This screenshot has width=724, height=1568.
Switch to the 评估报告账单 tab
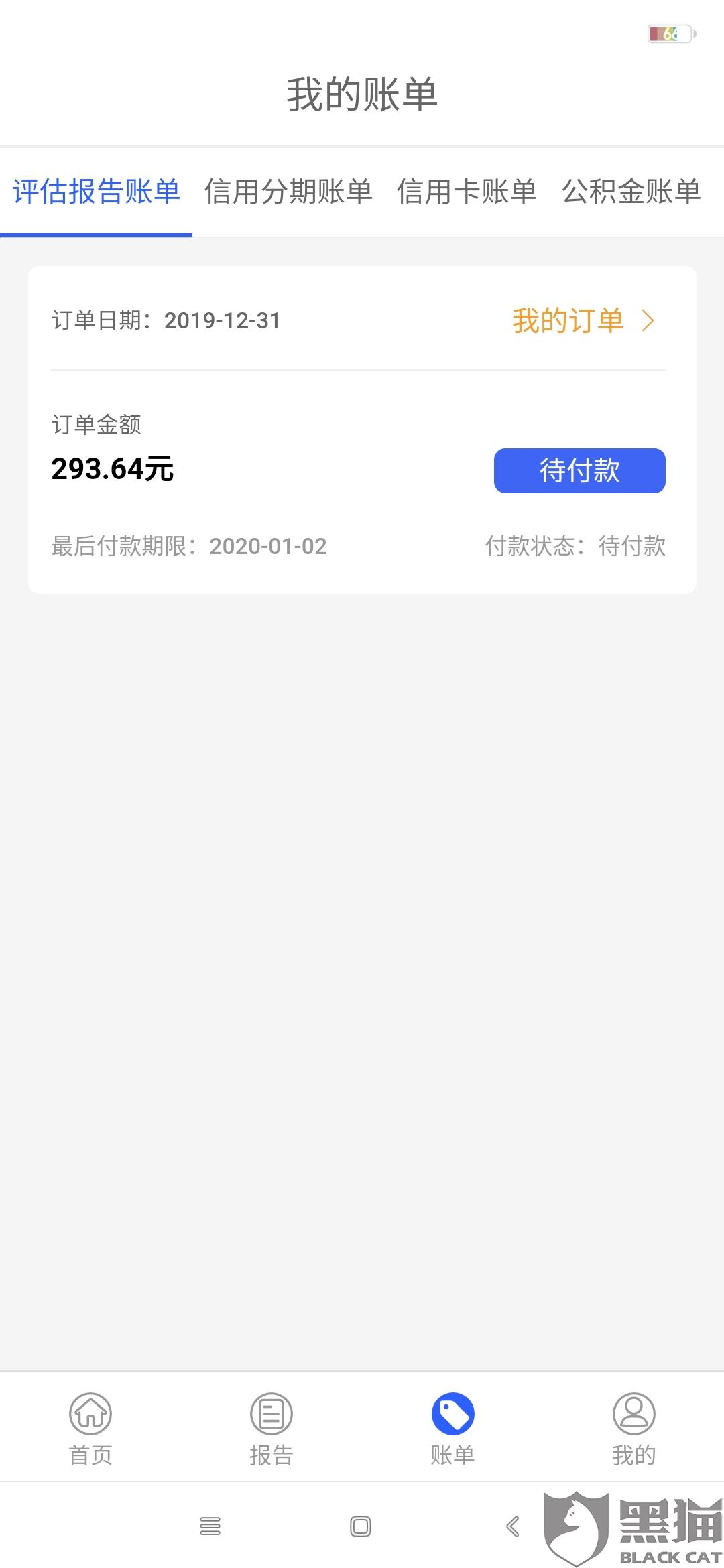(97, 192)
